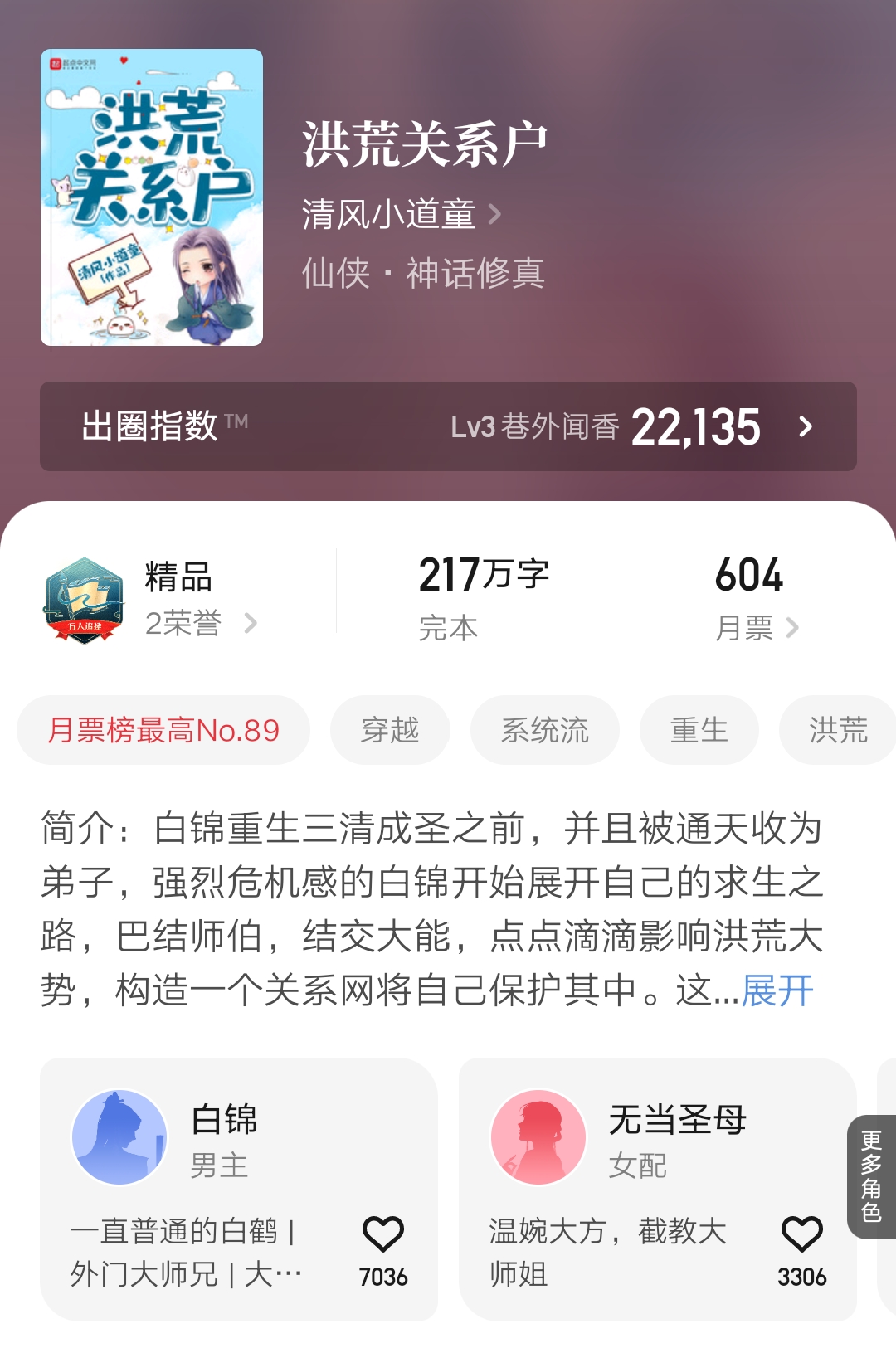Open author page of 清风小道童
The height and width of the screenshot is (1348, 896).
pos(390,216)
